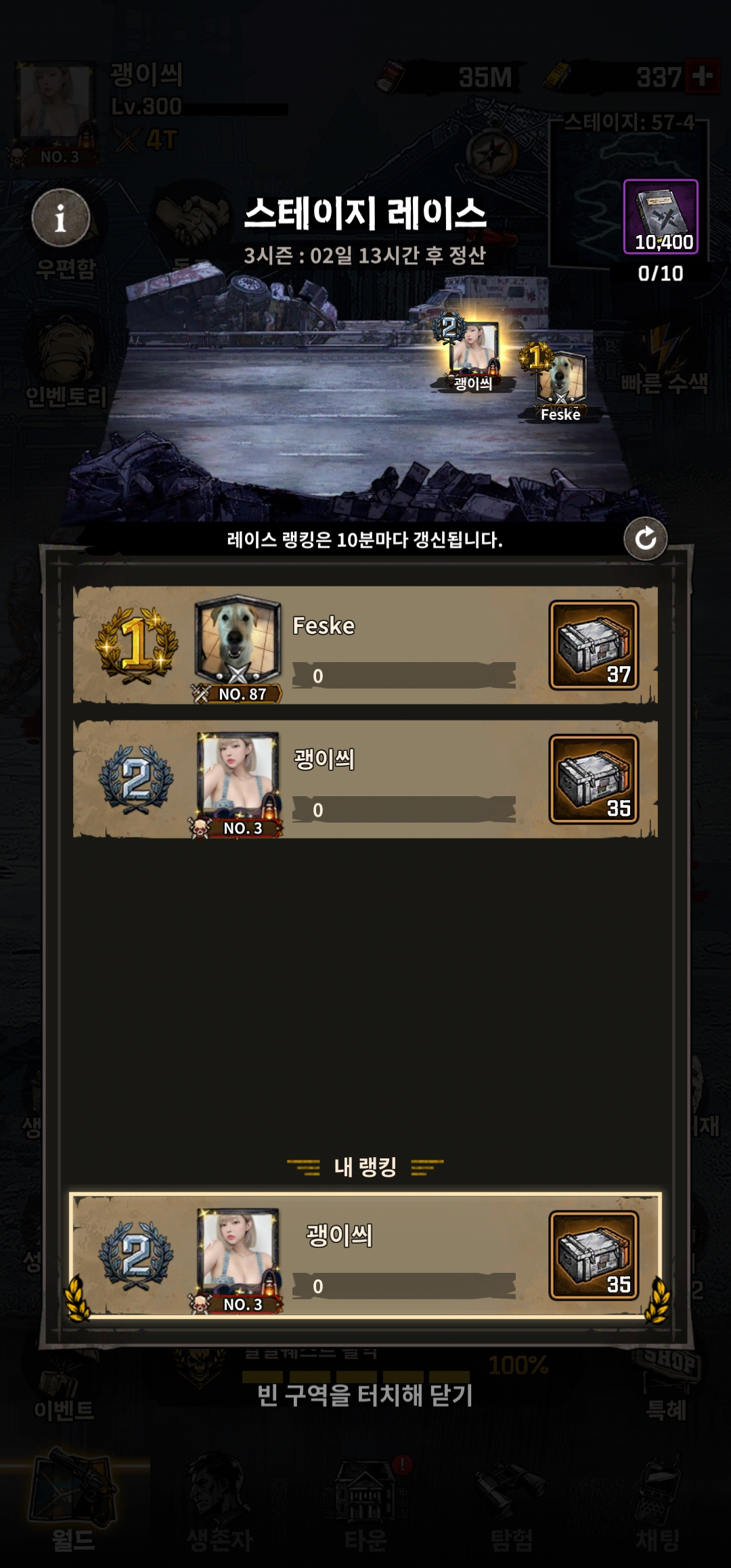View the 37 reward box for first place

point(594,645)
